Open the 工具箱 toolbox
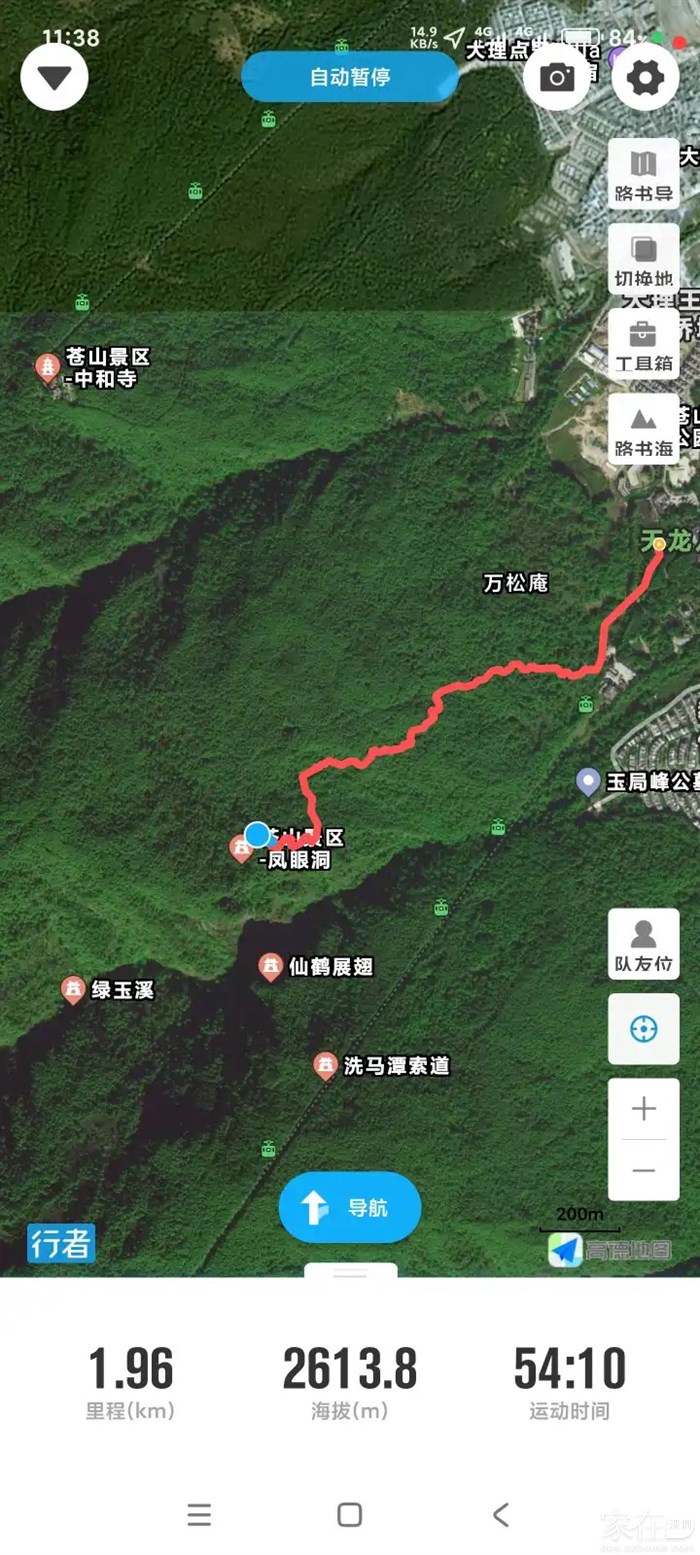The width and height of the screenshot is (700, 1555). click(x=644, y=343)
